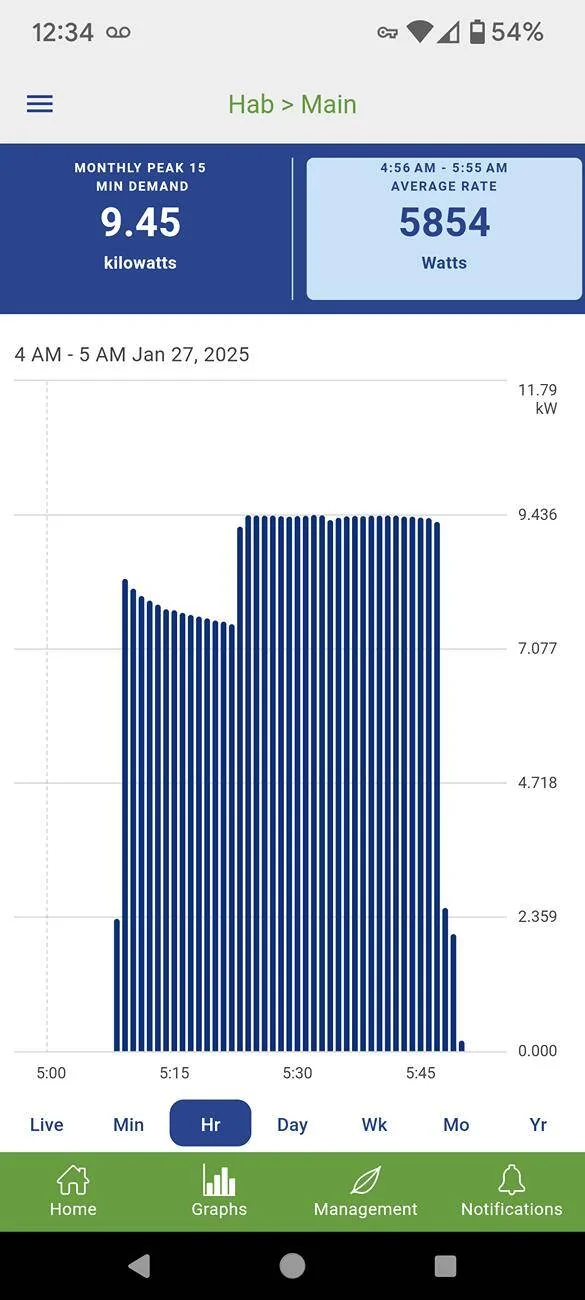Switch graph to Live view

(x=47, y=1124)
